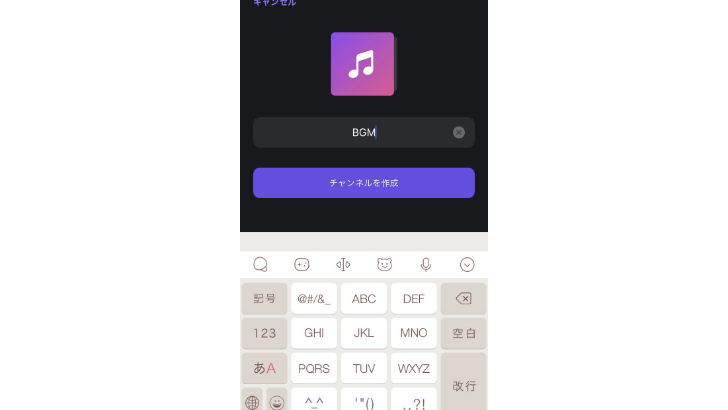This screenshot has width=728, height=410.
Task: Open the keyboard game controller icon
Action: pyautogui.click(x=302, y=265)
